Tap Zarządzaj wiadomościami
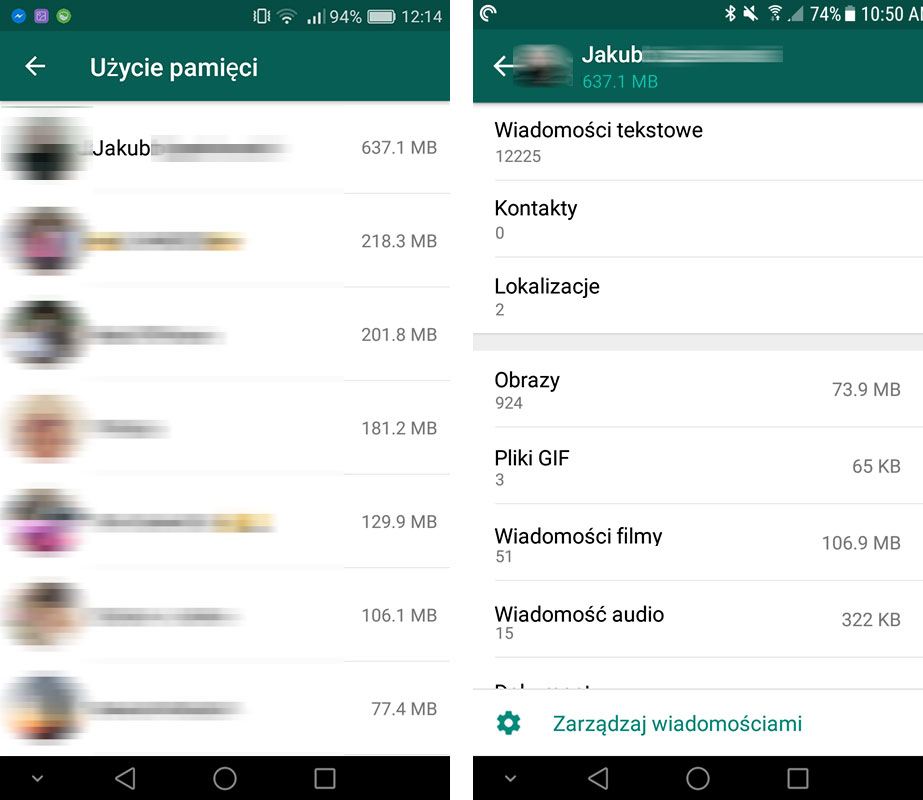This screenshot has height=800, width=923. click(676, 723)
